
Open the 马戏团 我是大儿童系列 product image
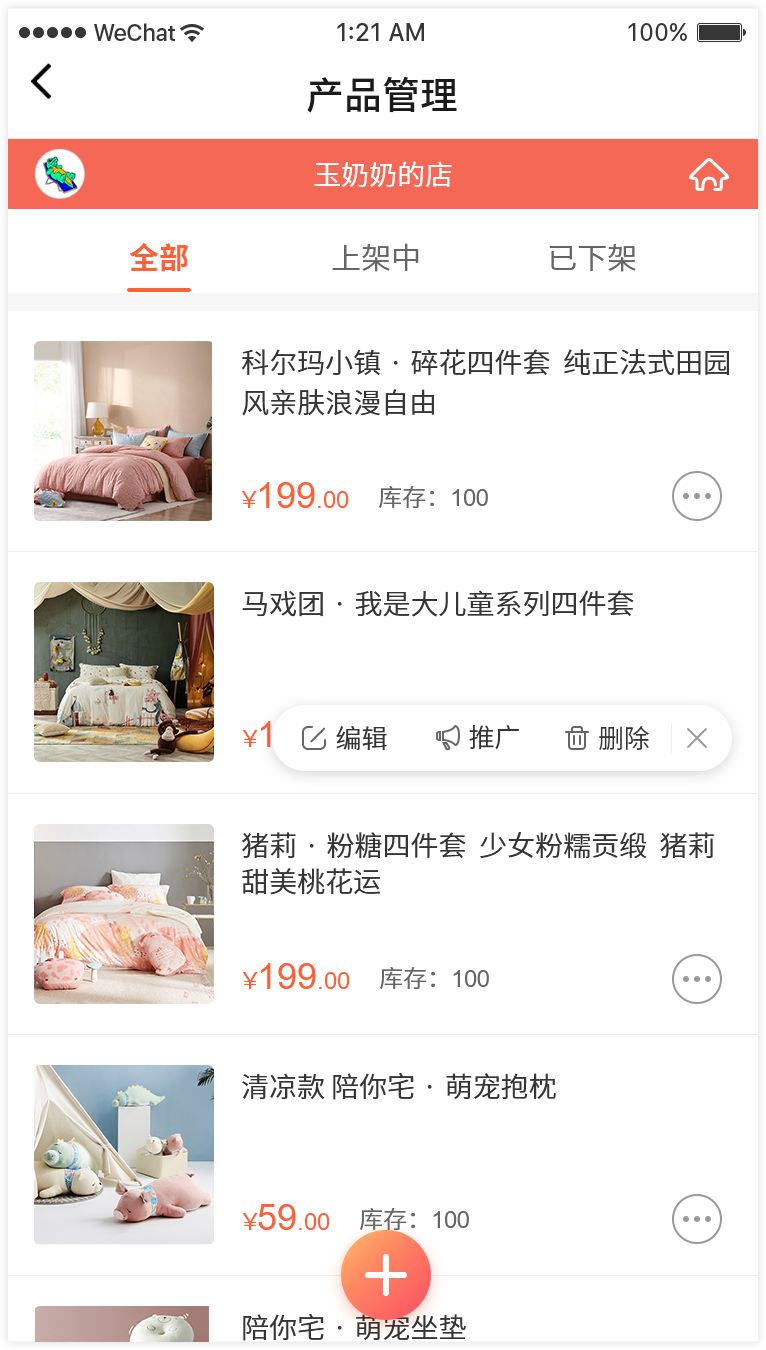click(123, 672)
